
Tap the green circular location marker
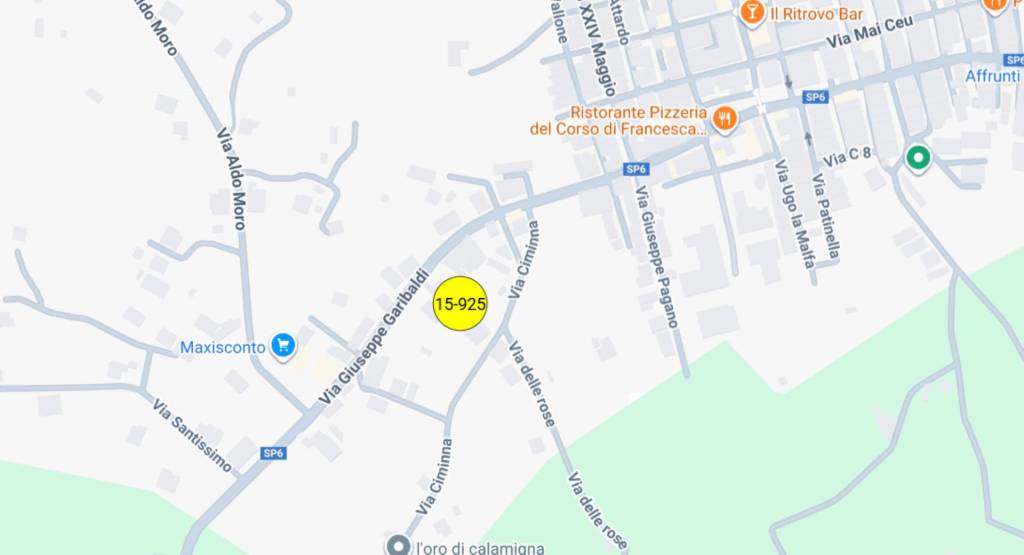click(x=917, y=157)
